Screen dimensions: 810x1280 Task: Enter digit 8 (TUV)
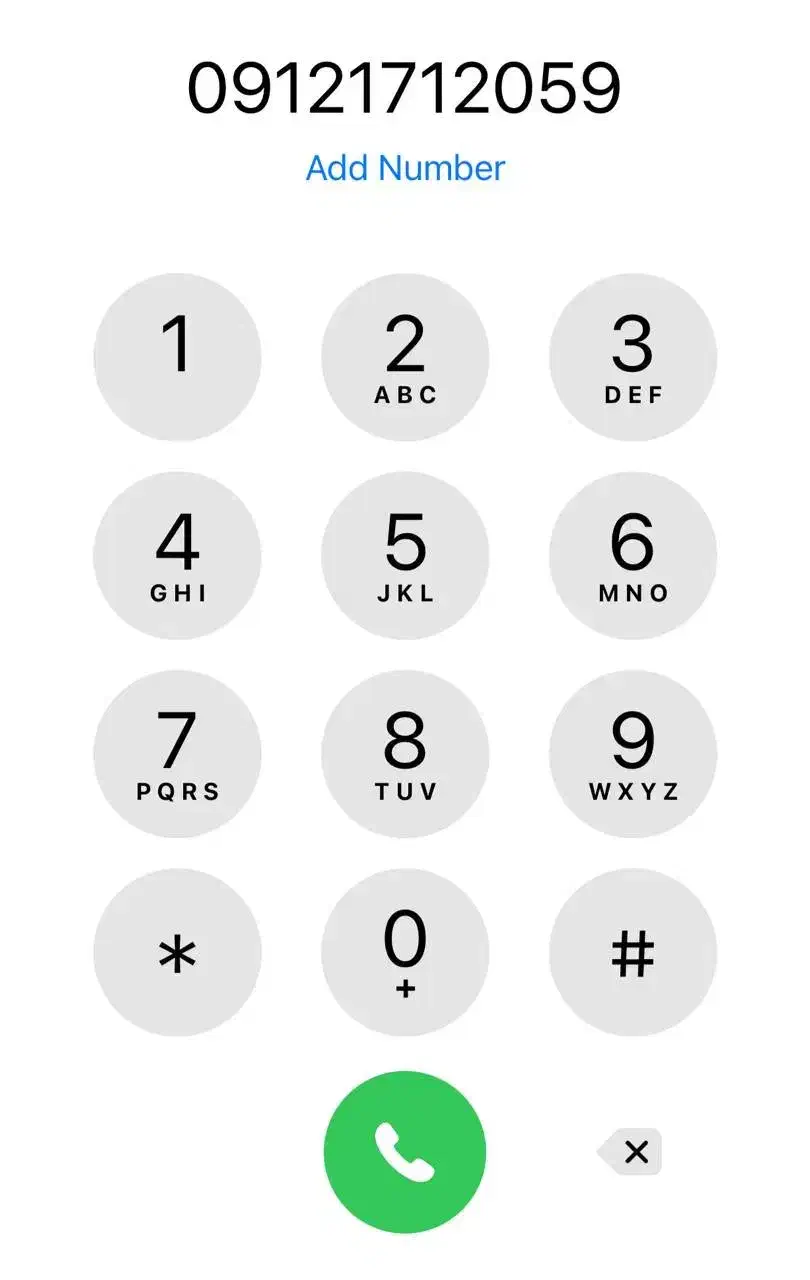click(x=405, y=753)
